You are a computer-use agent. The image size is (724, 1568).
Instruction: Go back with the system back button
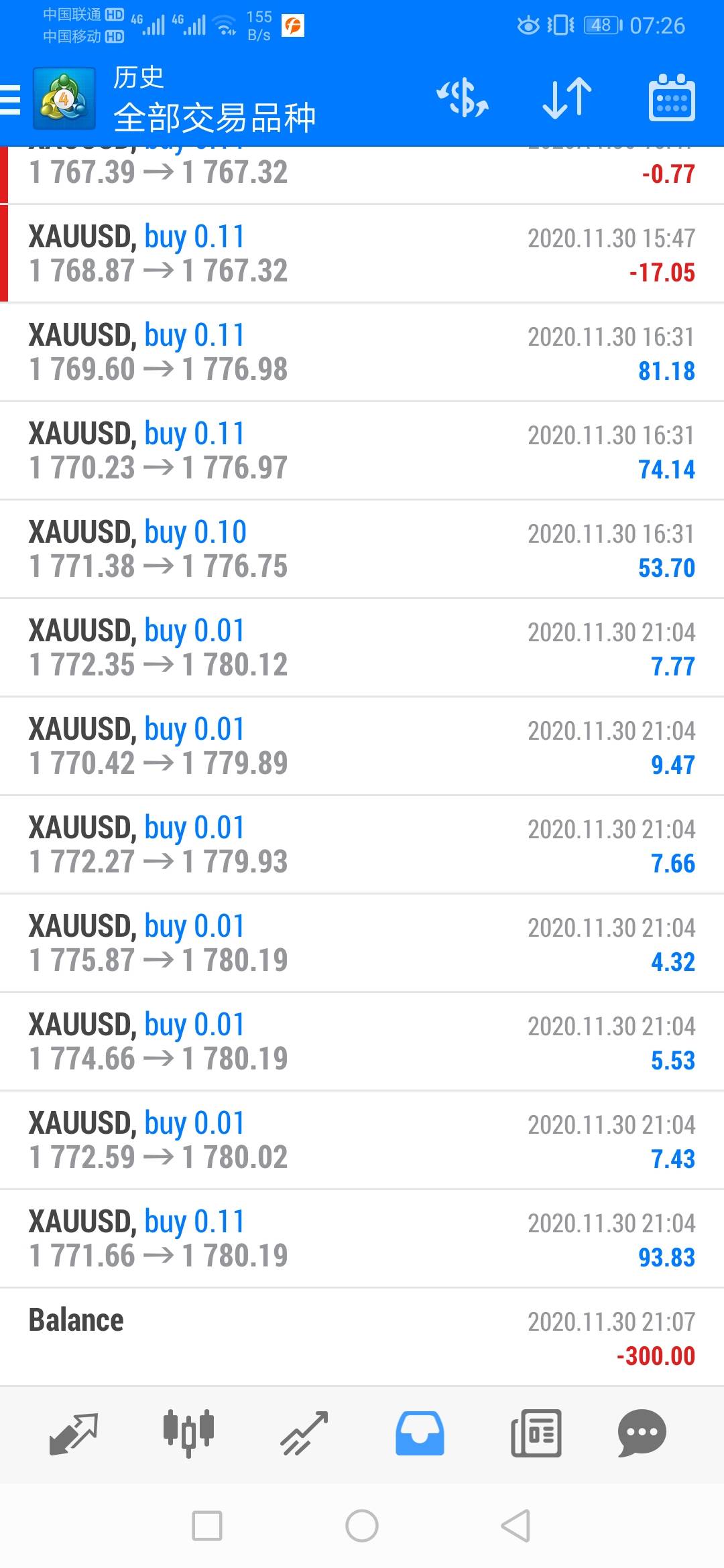(516, 1526)
